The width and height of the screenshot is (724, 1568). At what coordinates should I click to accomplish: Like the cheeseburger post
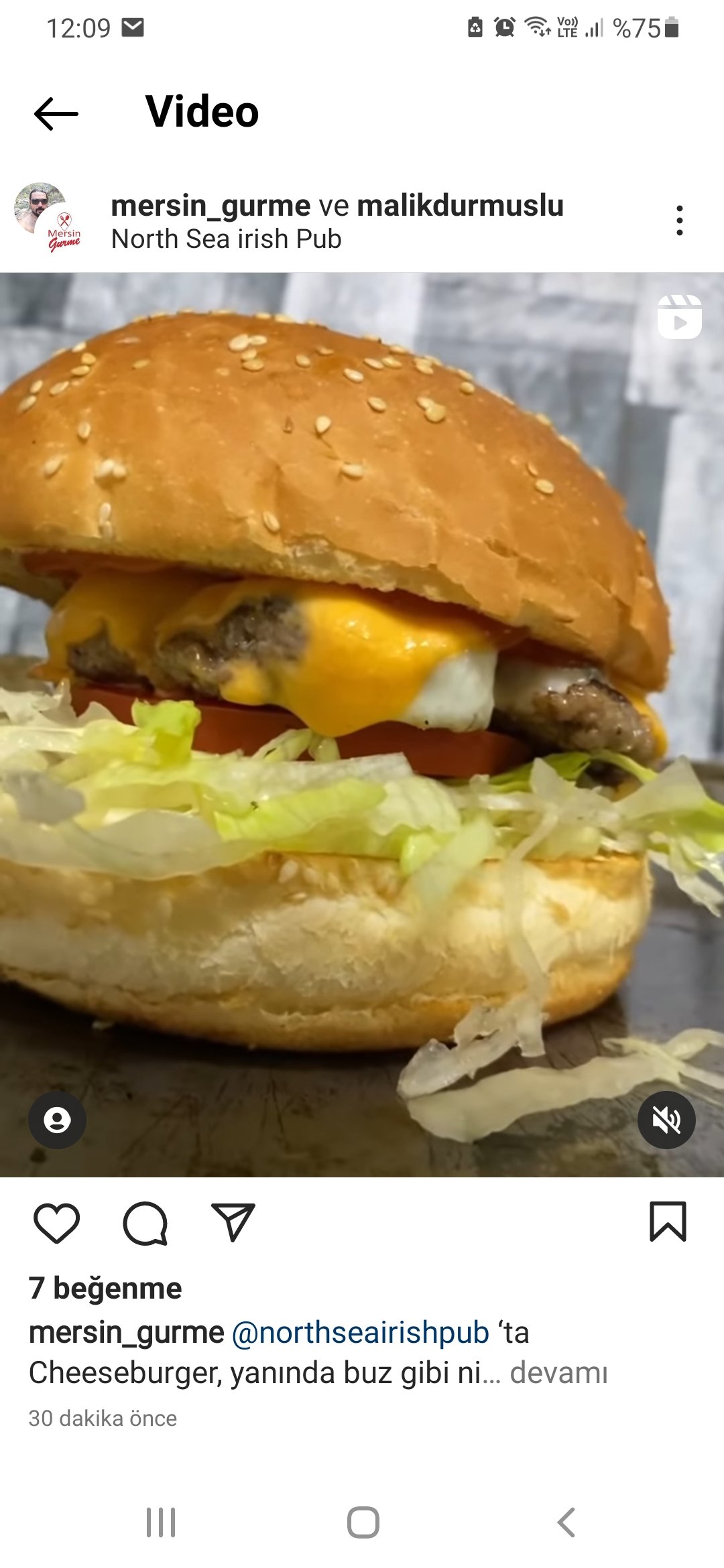(x=57, y=1222)
